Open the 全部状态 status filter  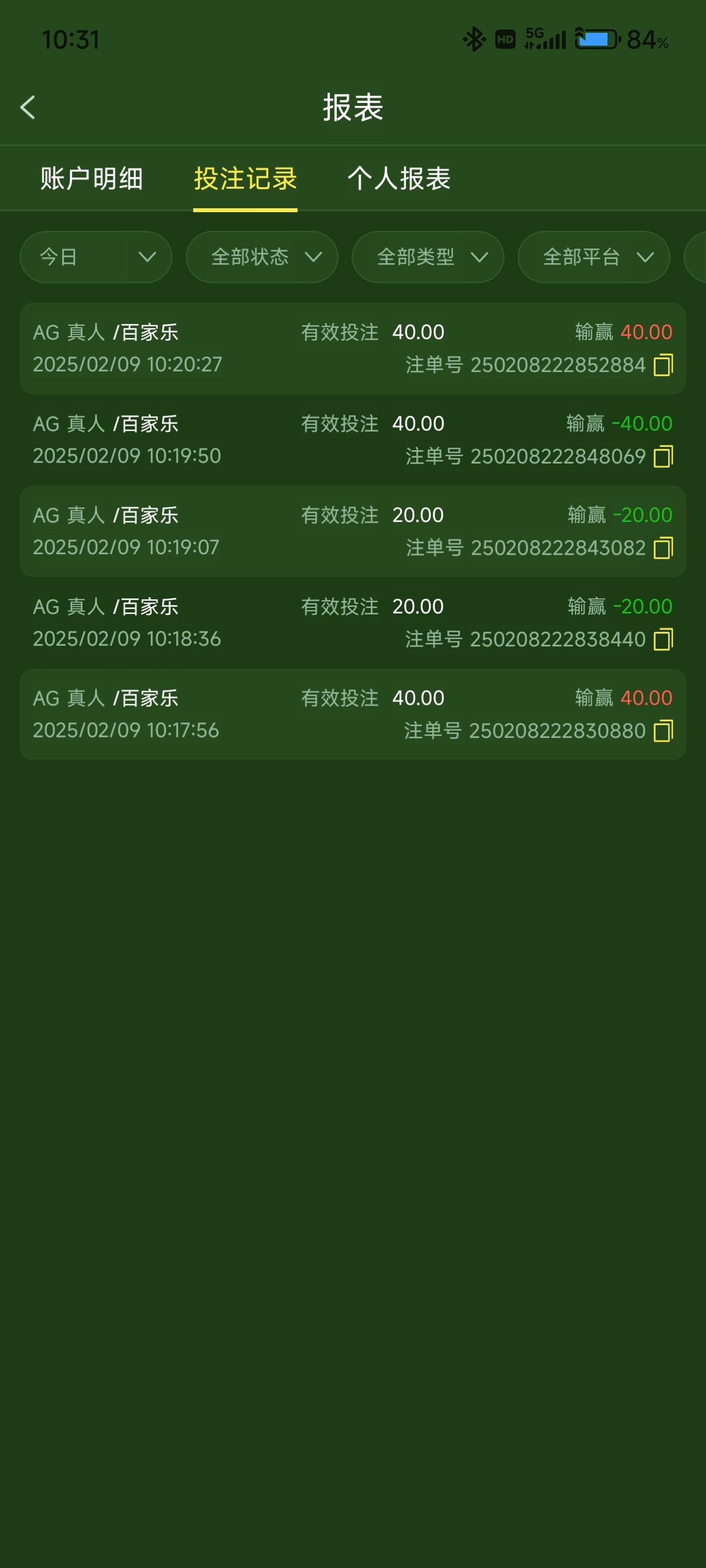[x=261, y=257]
